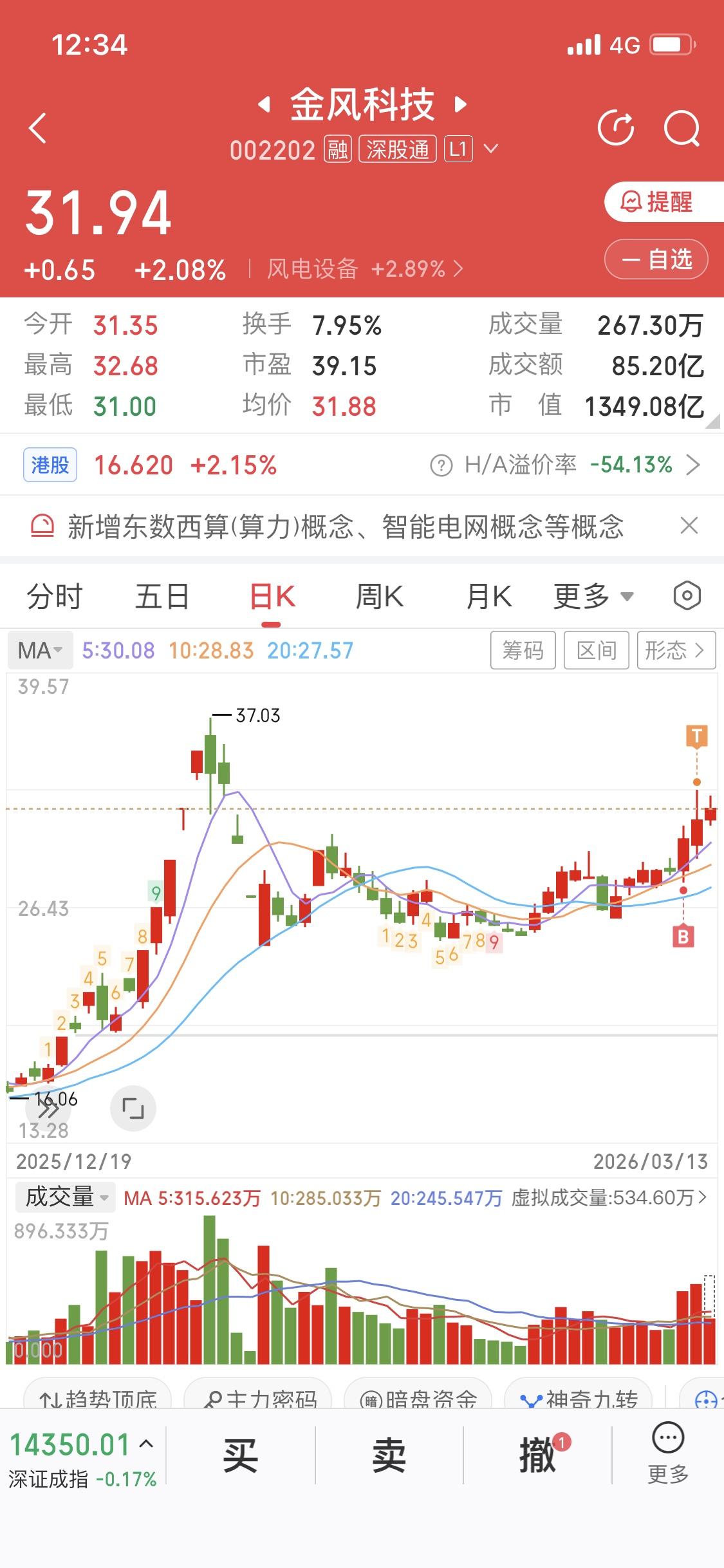Tap the refresh icon in the title bar
Image resolution: width=724 pixels, height=1568 pixels.
[x=617, y=126]
